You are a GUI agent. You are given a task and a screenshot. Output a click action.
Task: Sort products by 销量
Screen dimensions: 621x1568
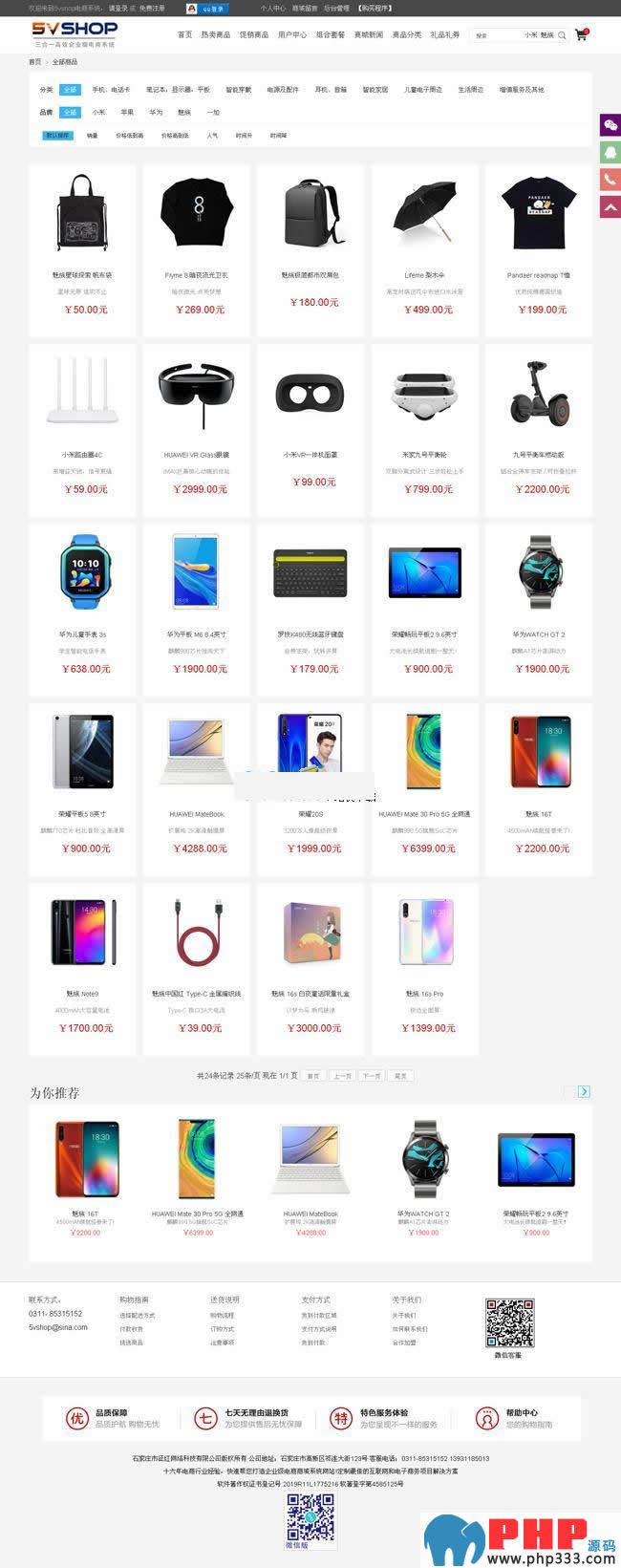coord(93,136)
